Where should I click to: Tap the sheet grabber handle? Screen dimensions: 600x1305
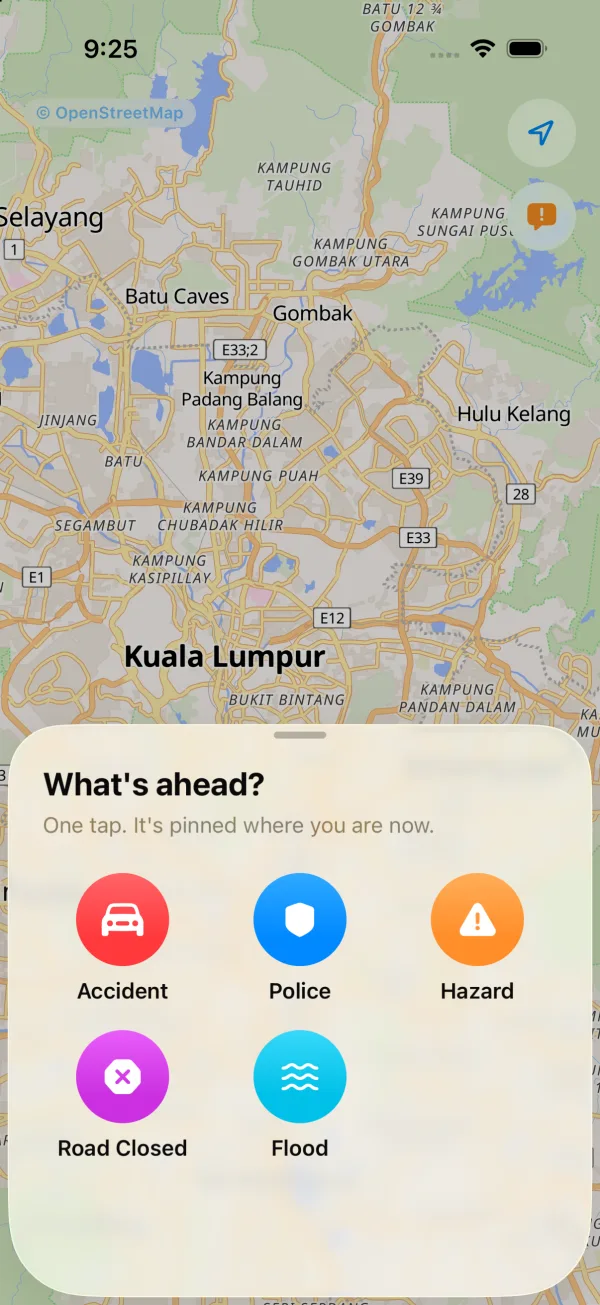pyautogui.click(x=300, y=735)
